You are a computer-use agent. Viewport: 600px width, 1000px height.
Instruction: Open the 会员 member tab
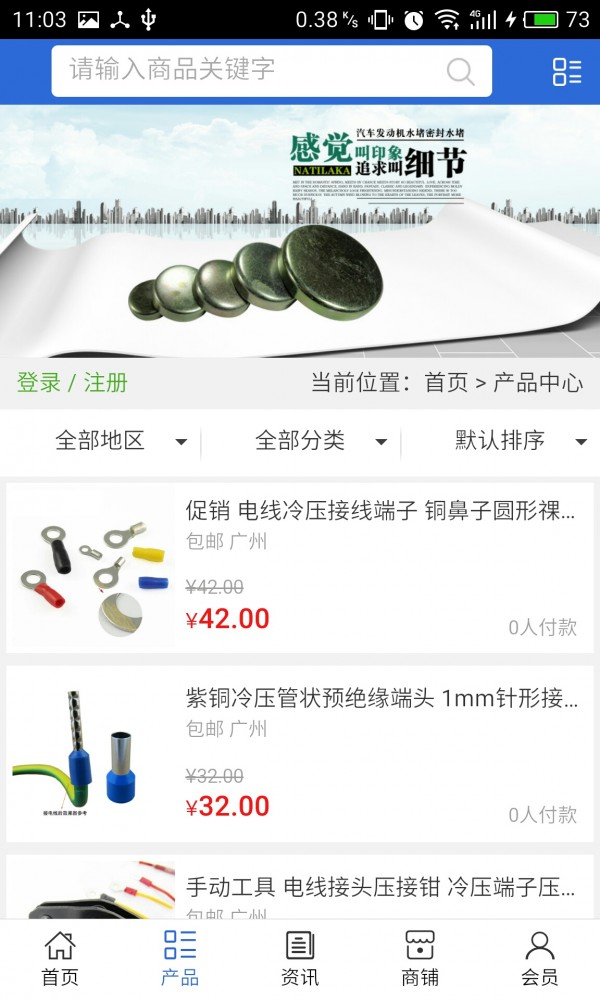coord(540,958)
